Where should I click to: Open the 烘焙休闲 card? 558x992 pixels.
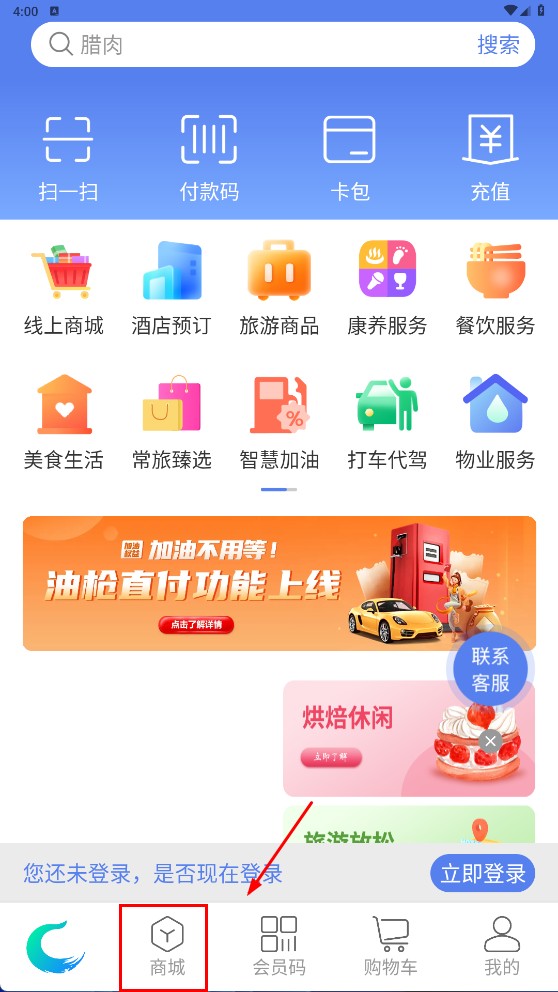(409, 738)
